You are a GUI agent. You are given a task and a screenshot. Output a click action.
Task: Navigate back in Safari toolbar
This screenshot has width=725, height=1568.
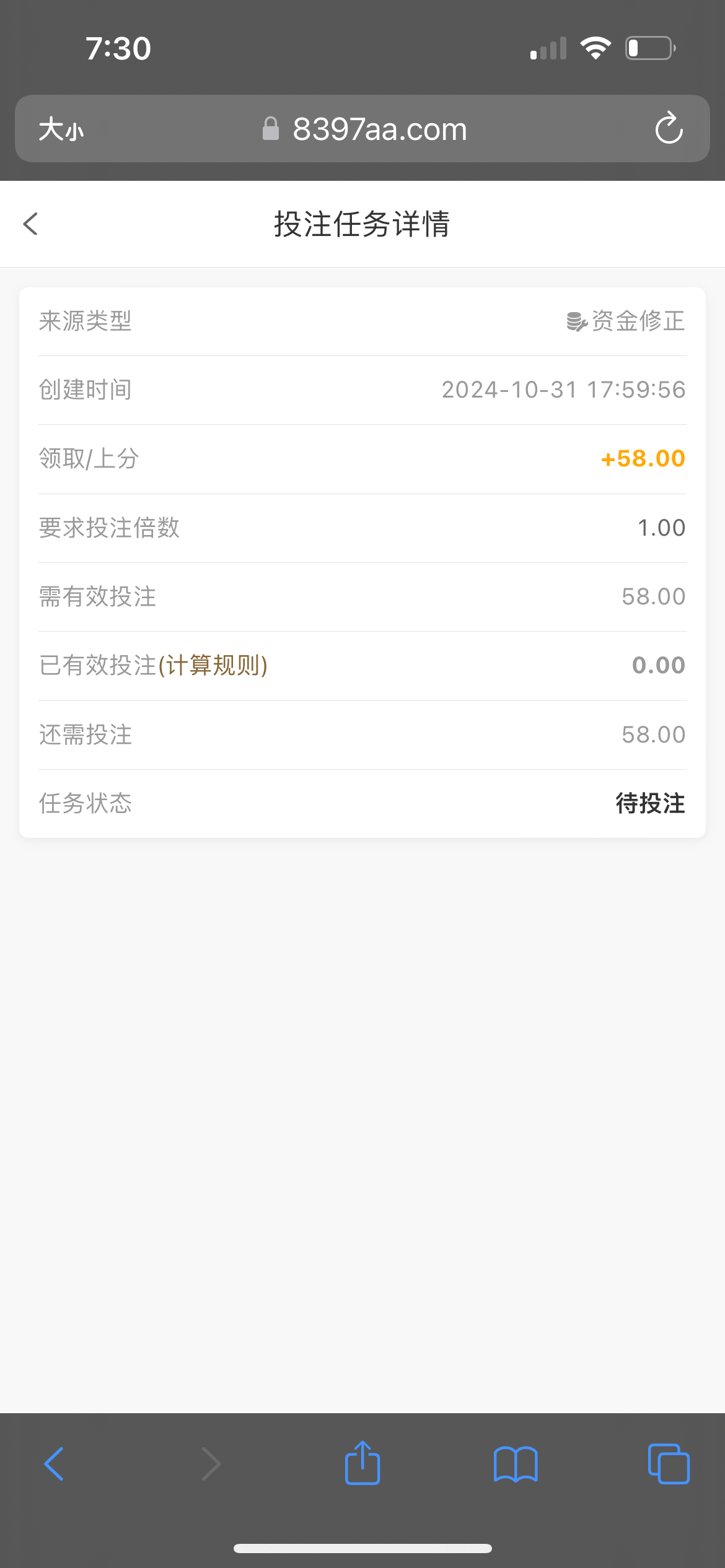coord(54,1464)
